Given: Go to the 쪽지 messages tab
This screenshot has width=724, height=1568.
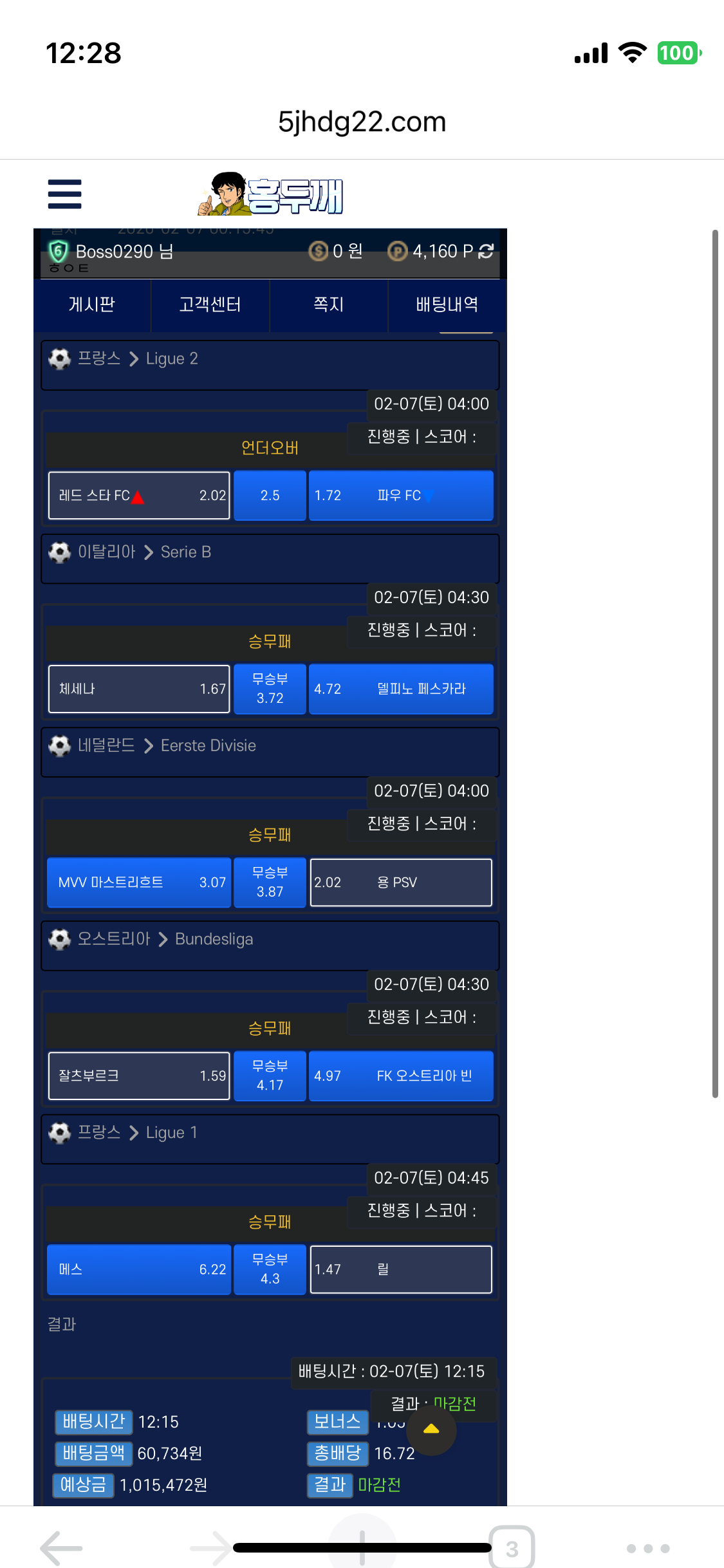Looking at the screenshot, I should click(x=328, y=304).
